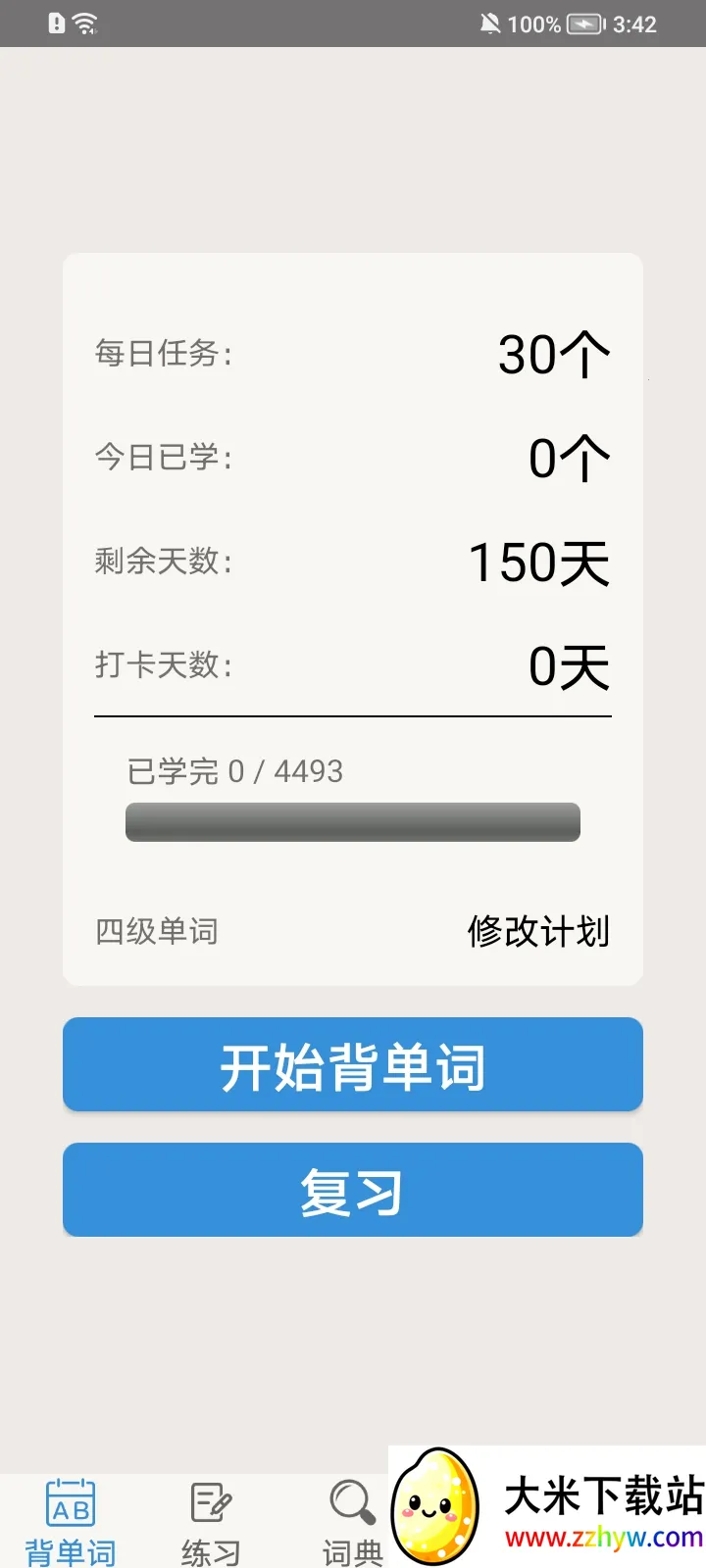Viewport: 706px width, 1568px height.
Task: Open the 复习 review button
Action: (352, 1191)
